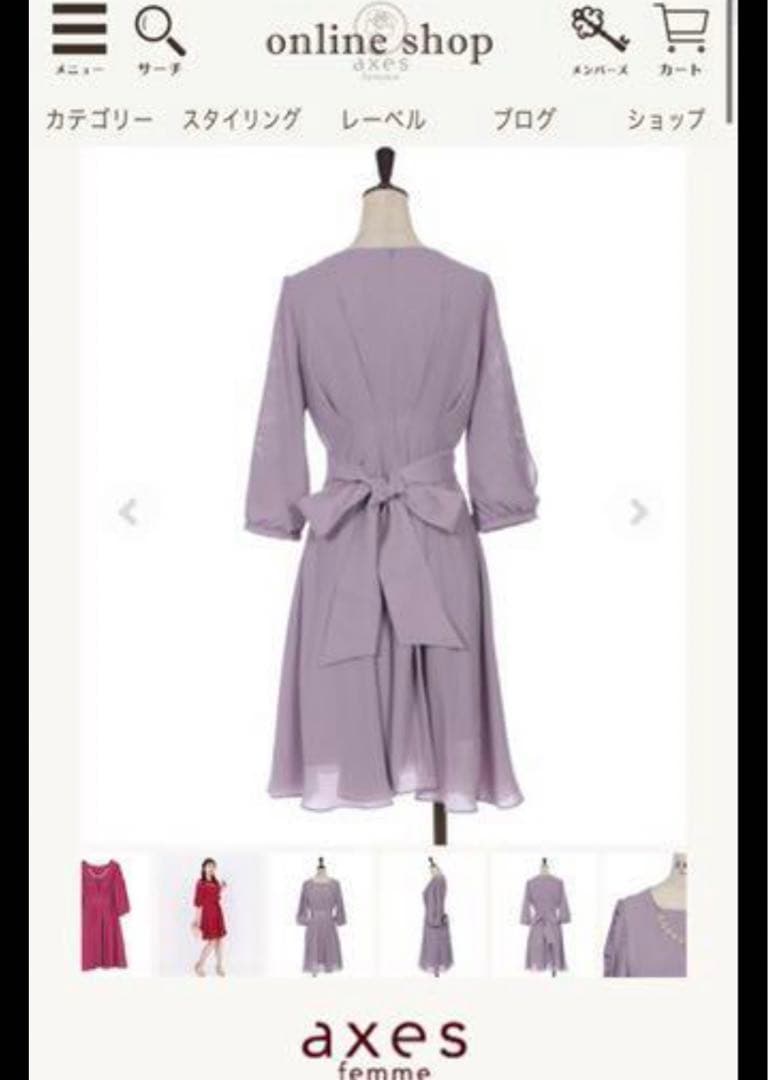
Task: Open the search (サーチ) magnifier
Action: (159, 38)
